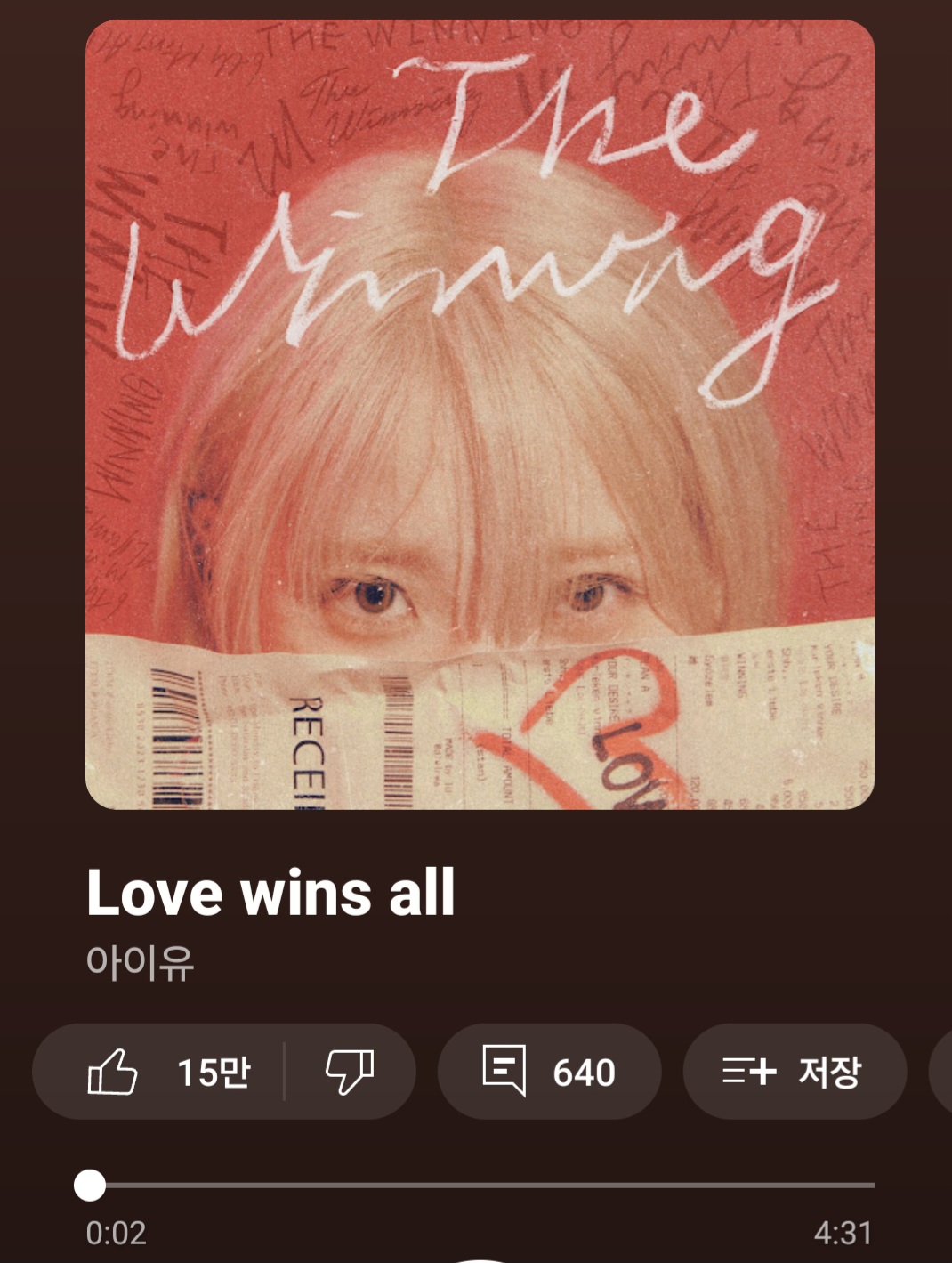Save the song with 저장 button
The image size is (952, 1263).
tap(794, 1071)
